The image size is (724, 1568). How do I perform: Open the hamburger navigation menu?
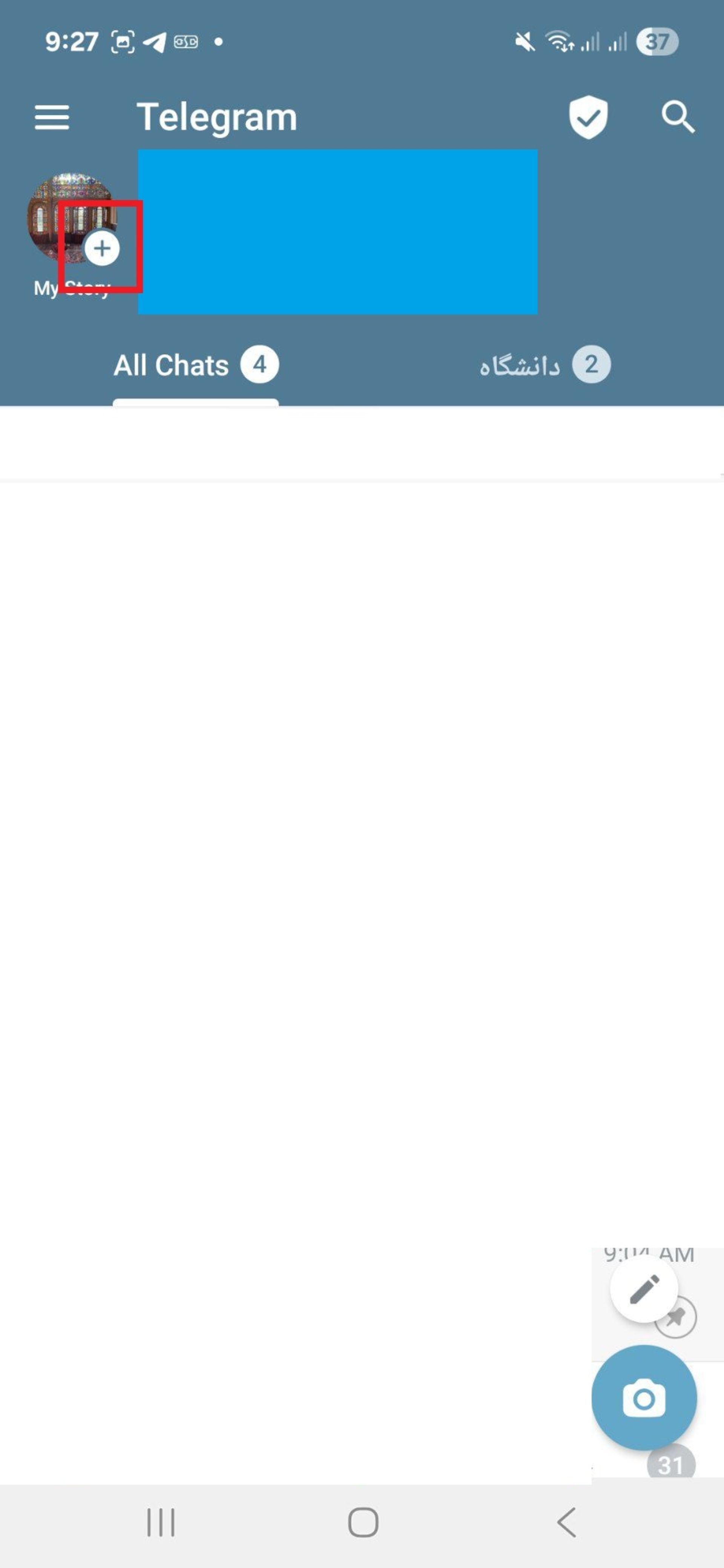[x=52, y=117]
